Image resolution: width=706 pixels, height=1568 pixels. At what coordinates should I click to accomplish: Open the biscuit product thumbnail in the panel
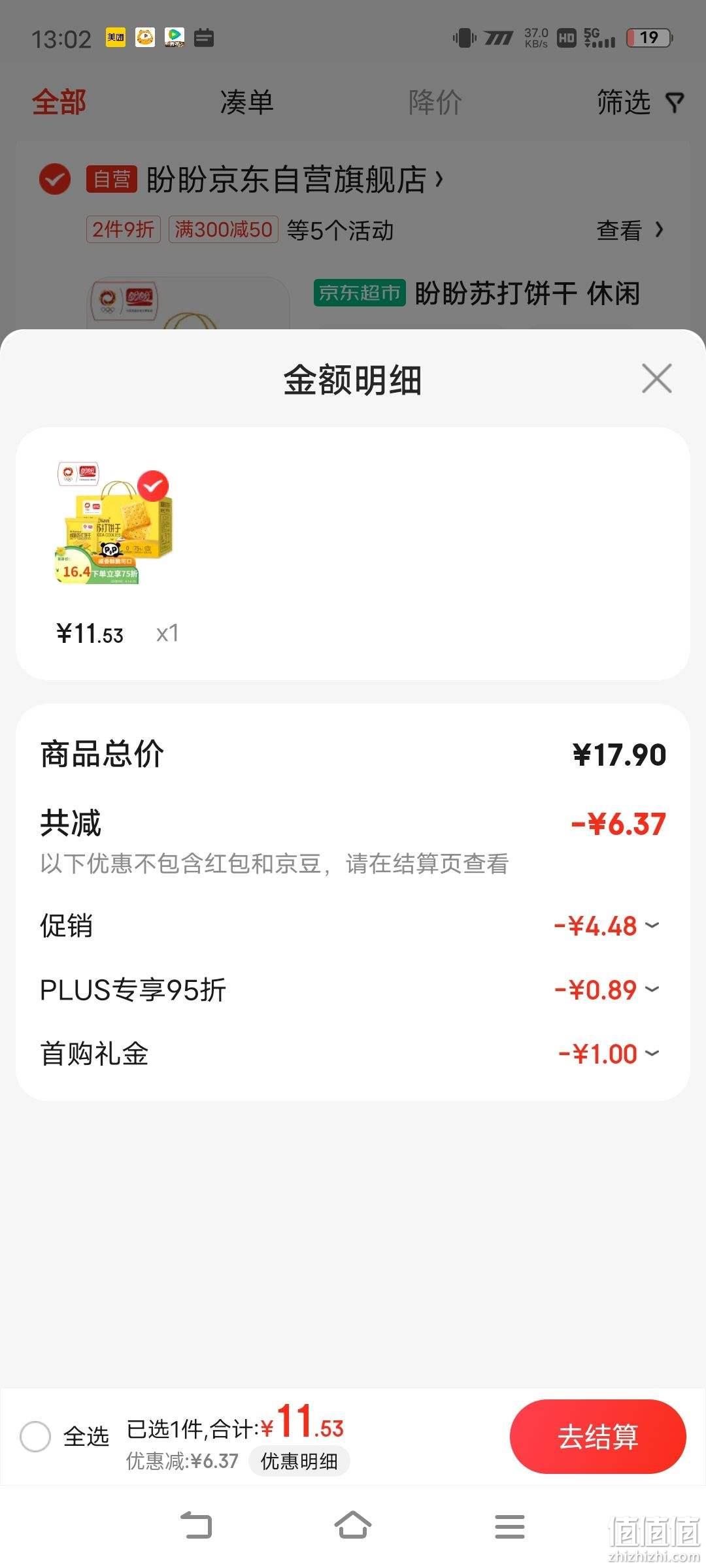click(114, 523)
